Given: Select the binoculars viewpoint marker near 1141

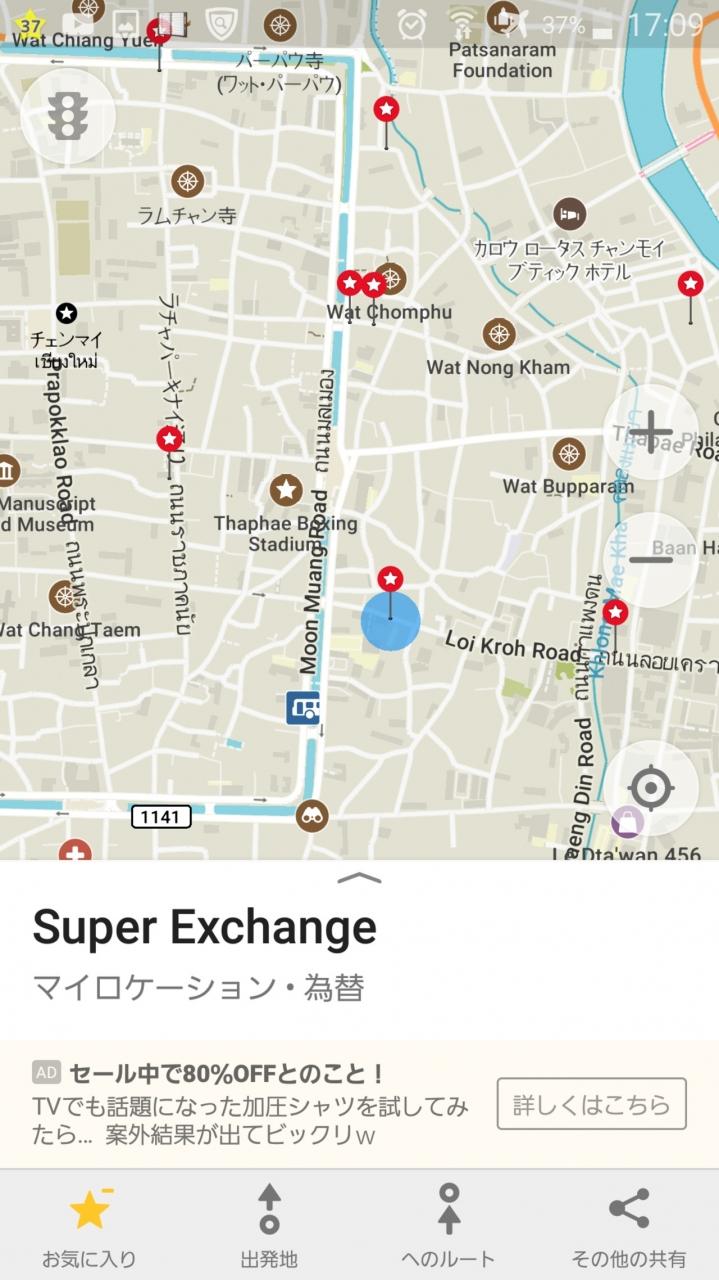Looking at the screenshot, I should [x=312, y=816].
